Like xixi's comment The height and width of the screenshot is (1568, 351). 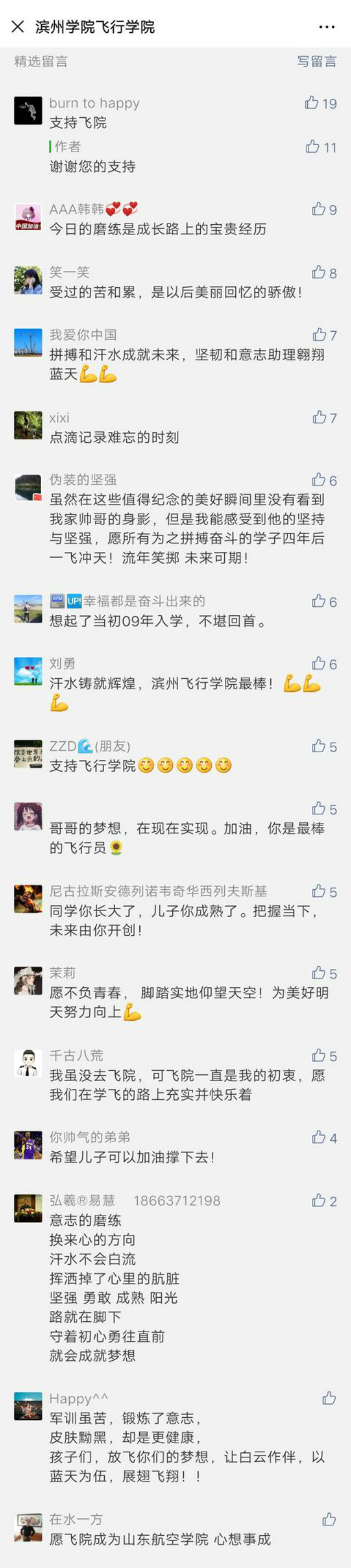[319, 417]
